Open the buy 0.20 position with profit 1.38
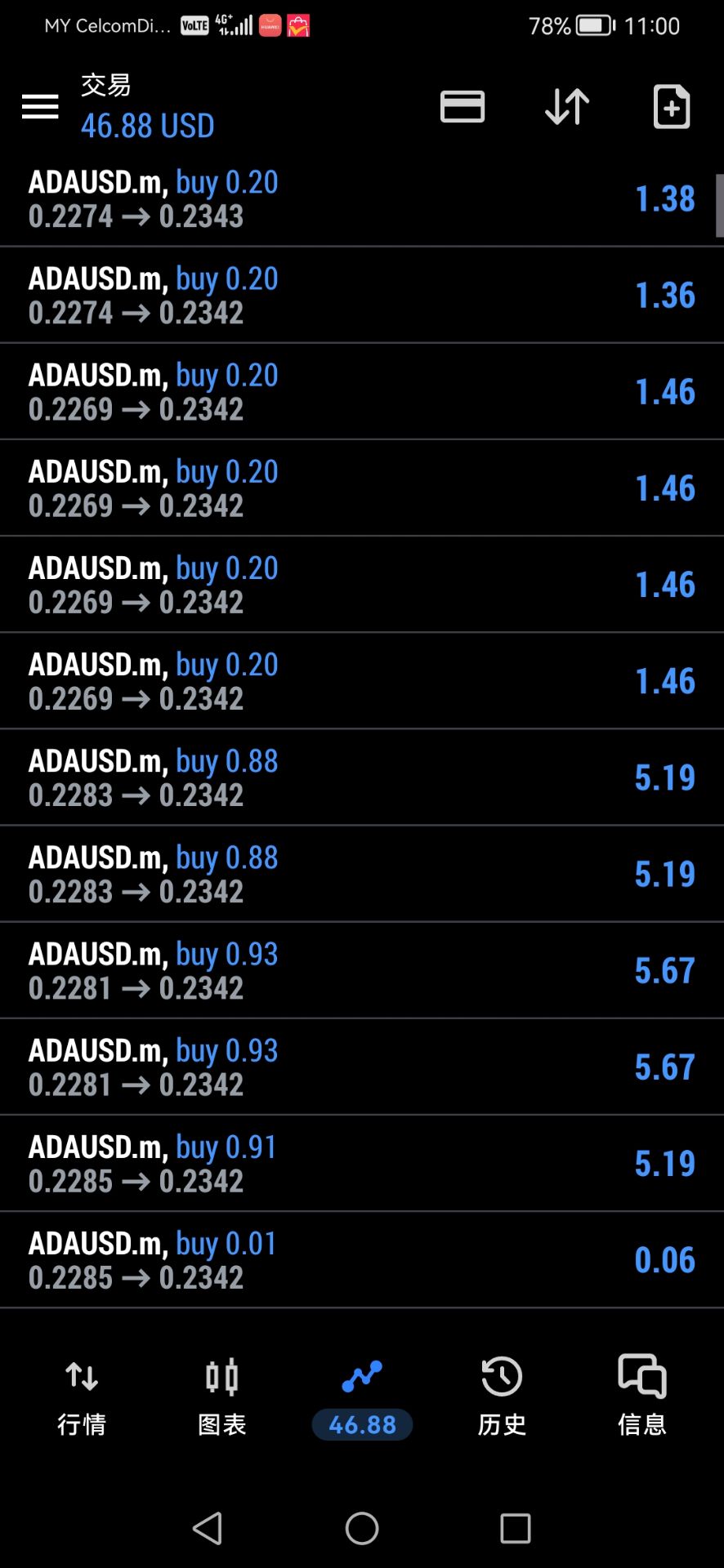The width and height of the screenshot is (724, 1568). point(362,198)
